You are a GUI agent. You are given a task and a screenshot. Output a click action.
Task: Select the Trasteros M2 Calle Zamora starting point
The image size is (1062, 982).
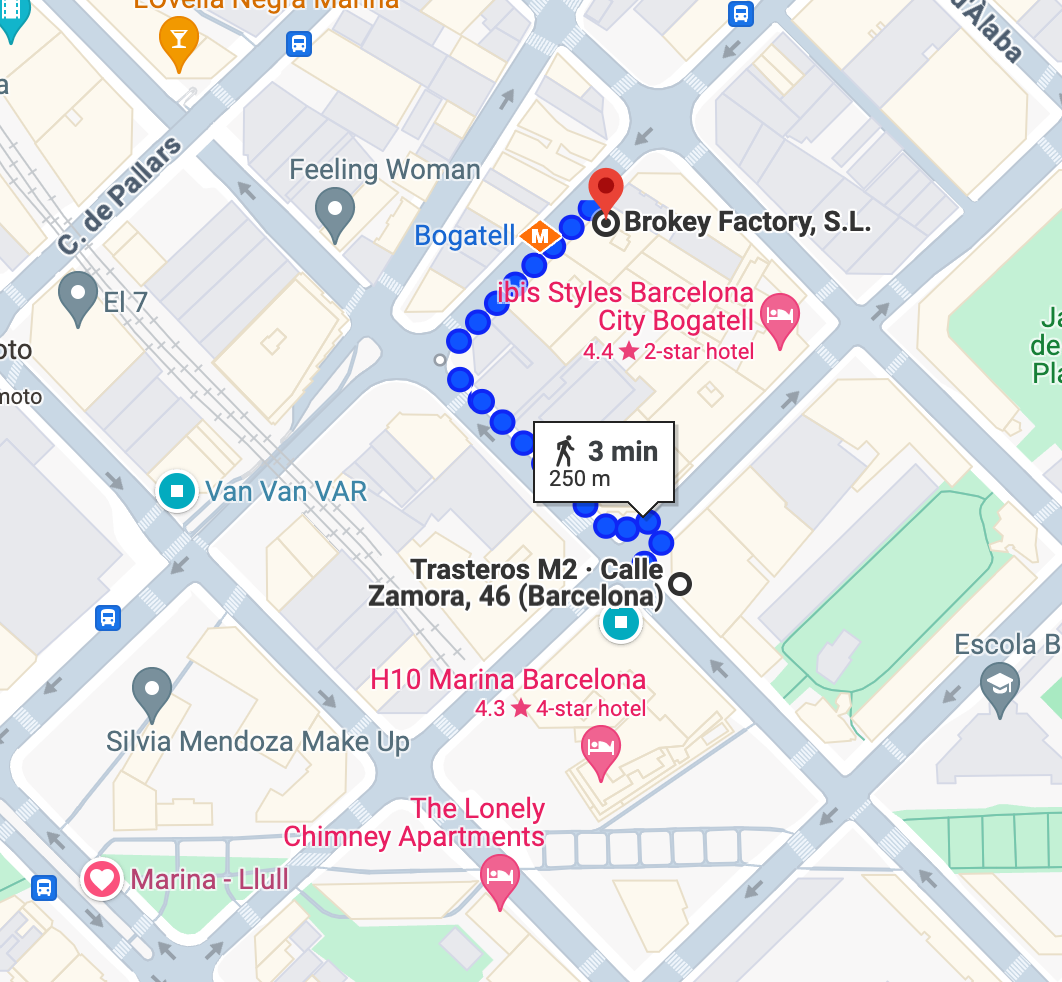[x=680, y=583]
